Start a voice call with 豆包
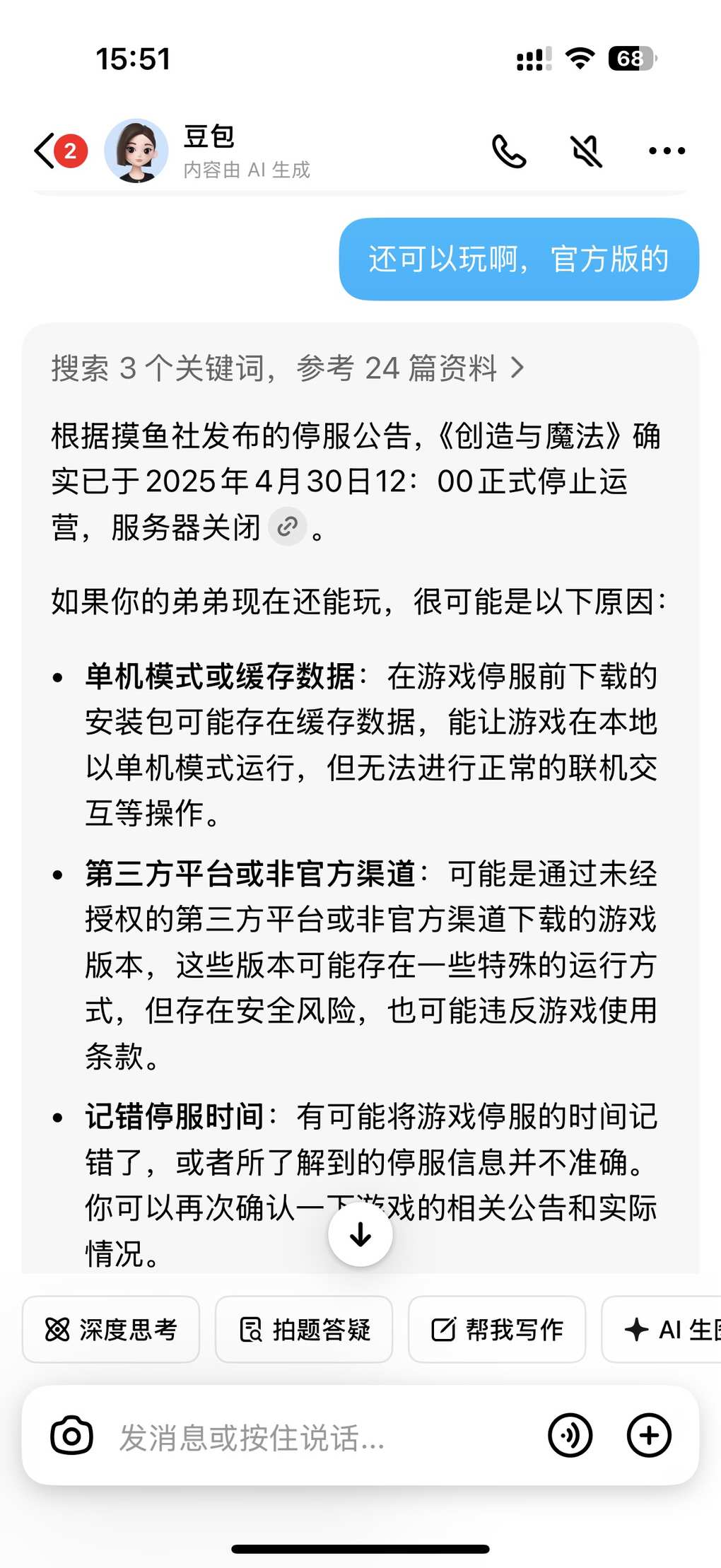The height and width of the screenshot is (1568, 721). [509, 151]
